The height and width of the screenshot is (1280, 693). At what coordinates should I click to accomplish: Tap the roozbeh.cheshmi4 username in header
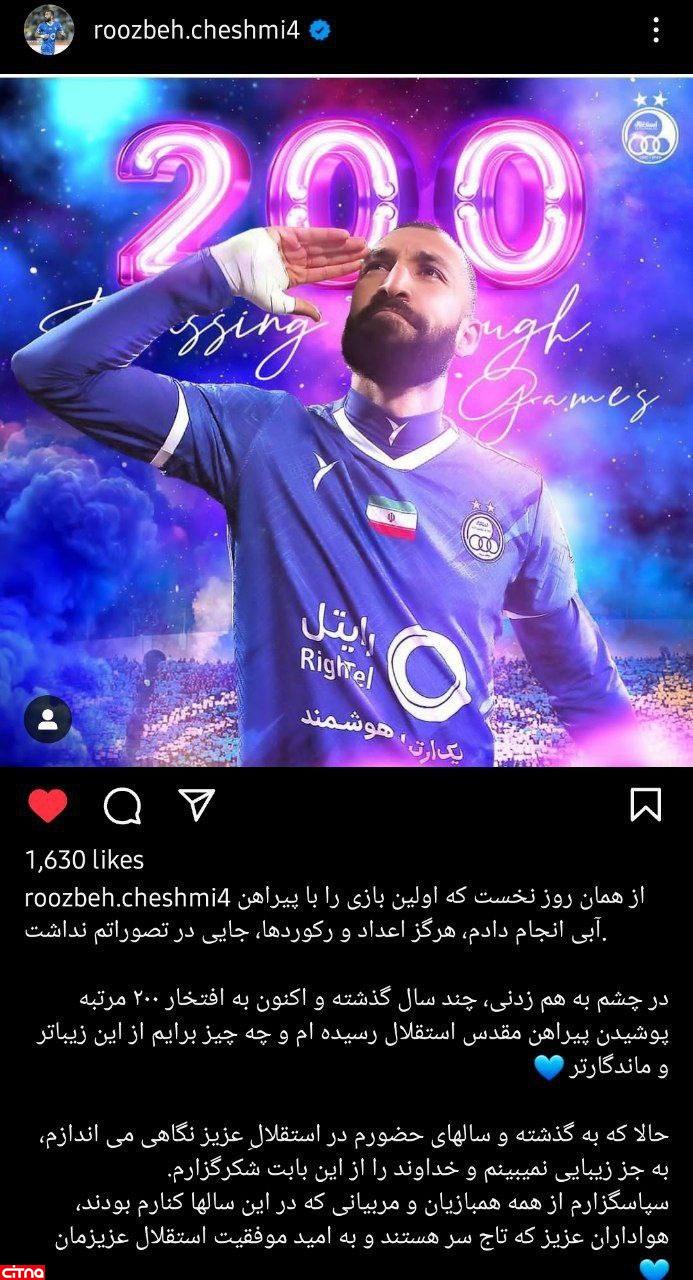(197, 31)
